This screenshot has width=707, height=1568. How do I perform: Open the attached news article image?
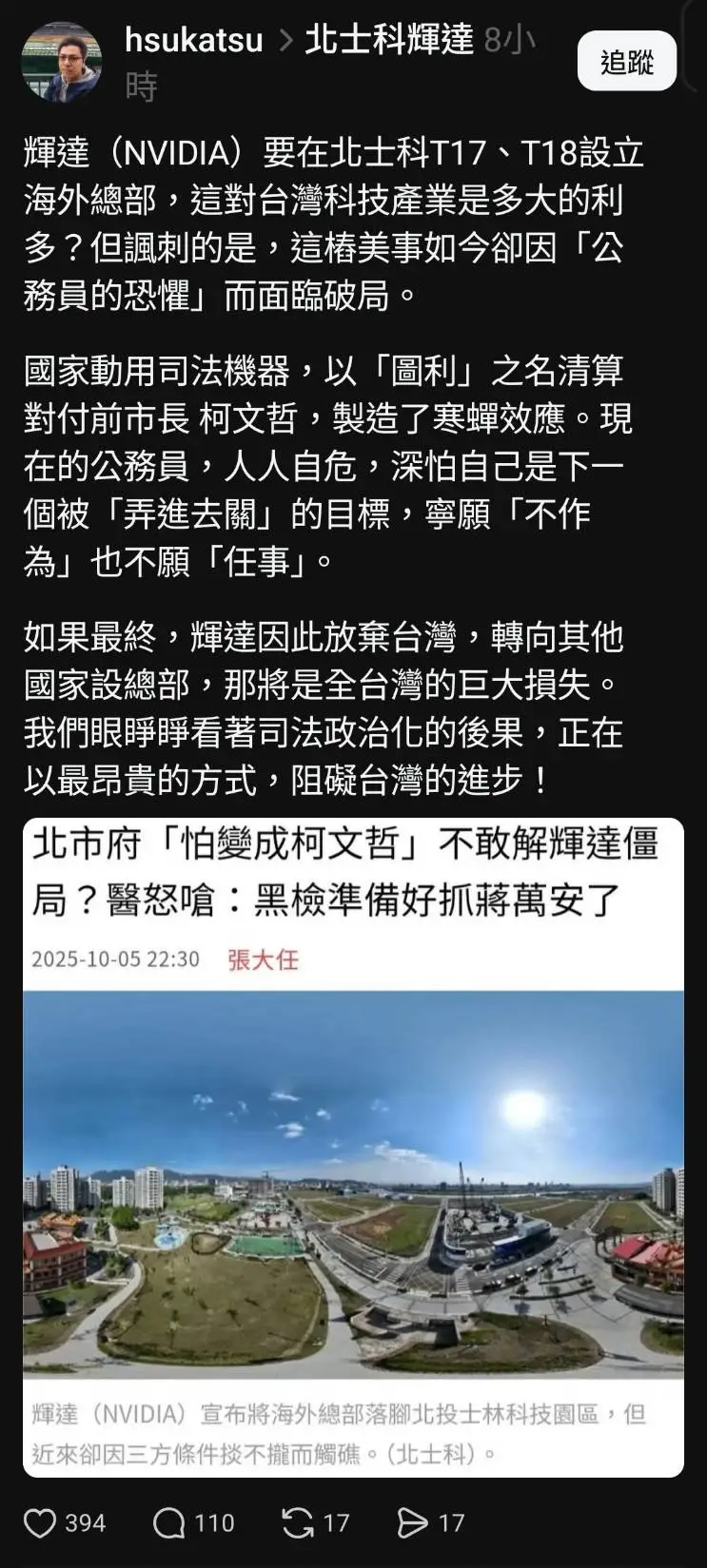(353, 1182)
